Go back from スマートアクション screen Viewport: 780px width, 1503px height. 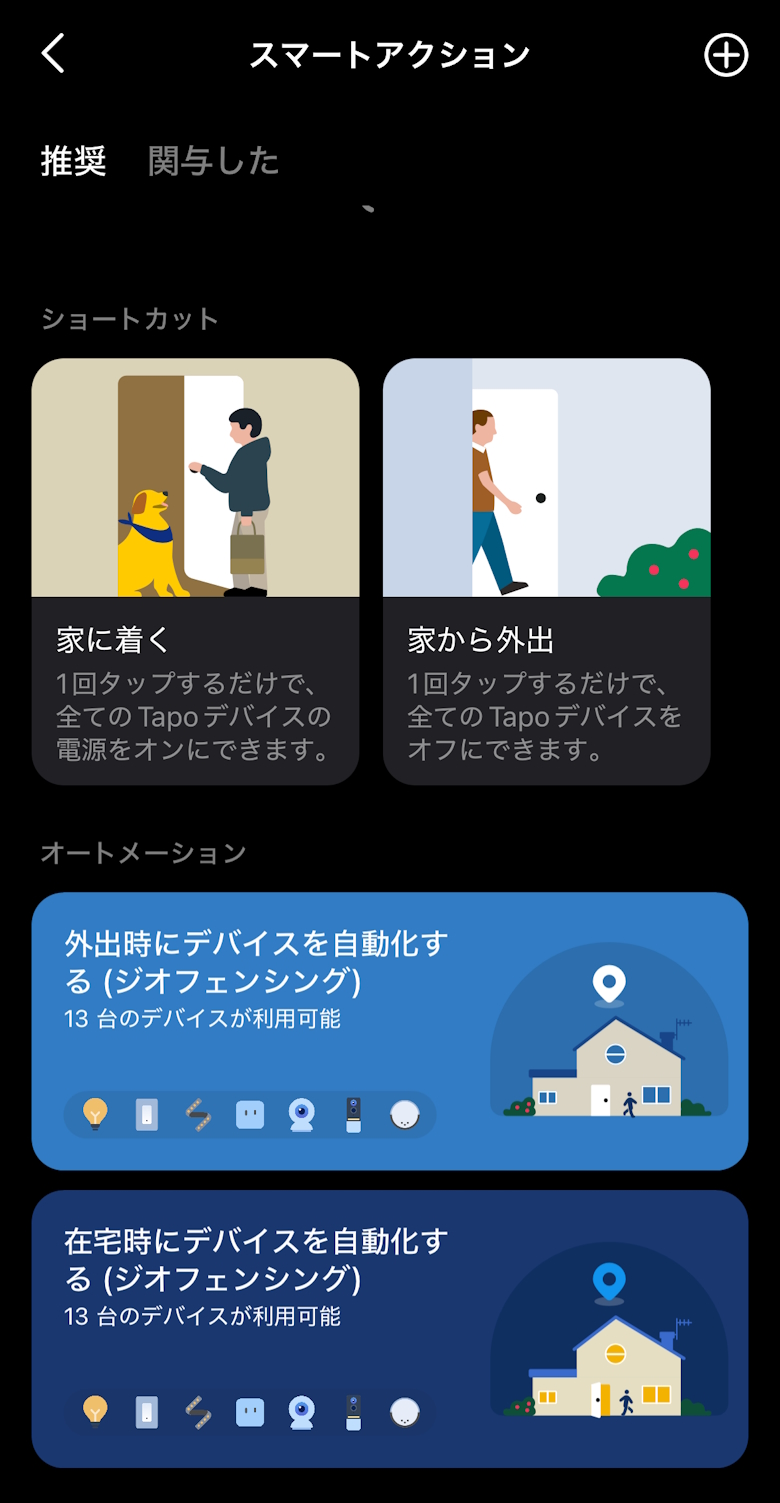(53, 53)
